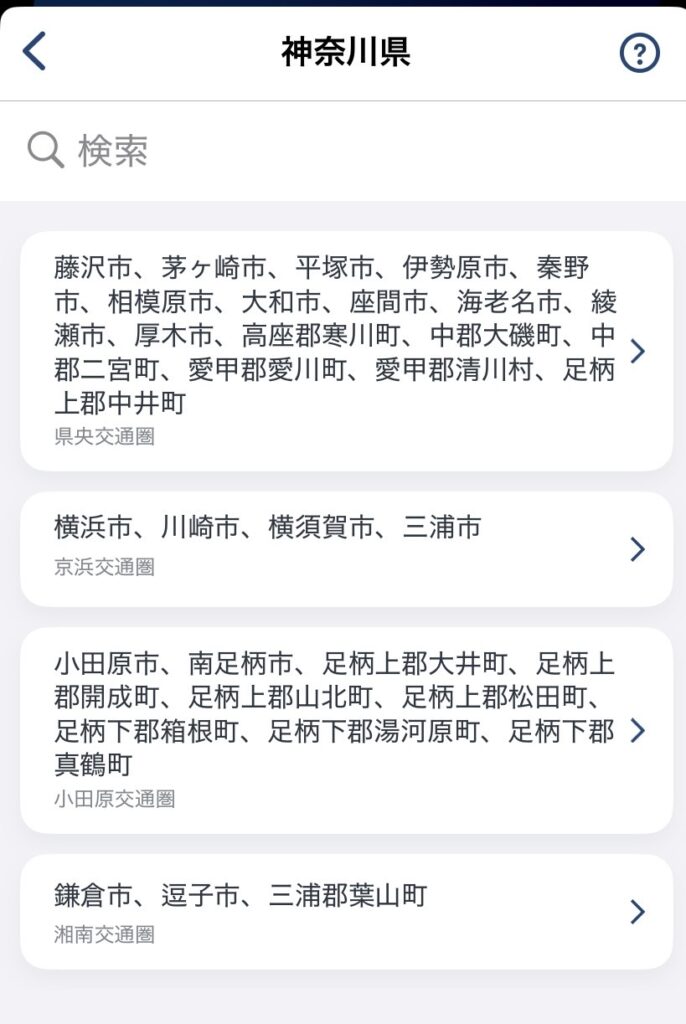The image size is (686, 1024).
Task: Select 湘南交通圏 with 鎌倉市
Action: pyautogui.click(x=345, y=911)
